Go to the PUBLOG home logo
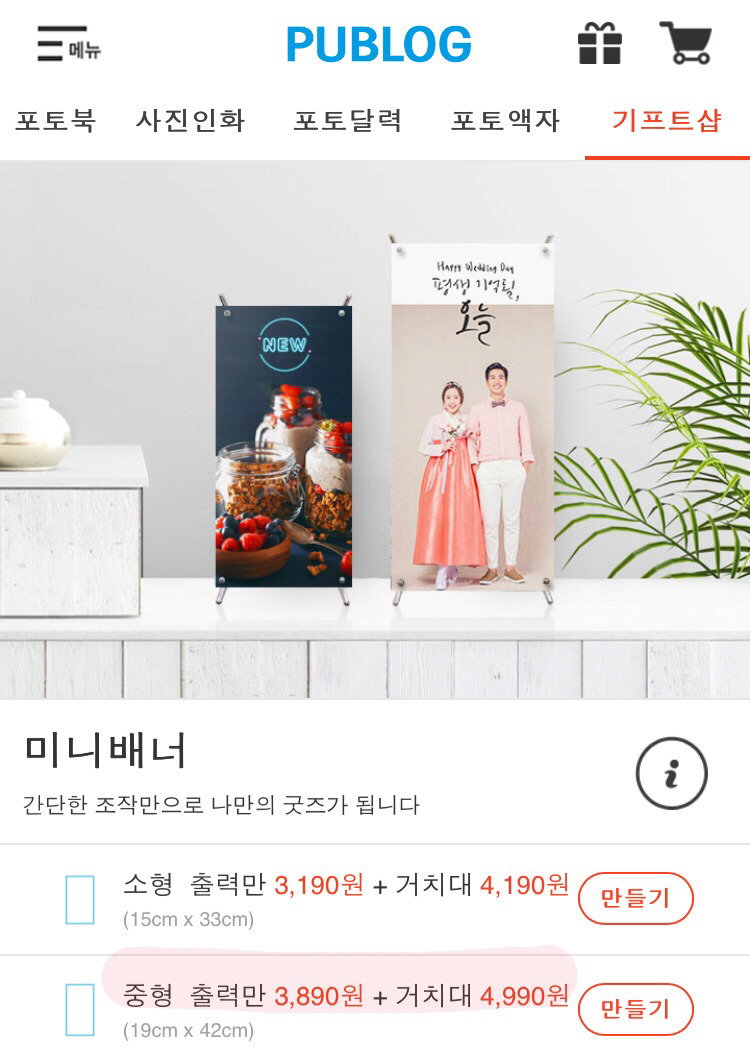 (x=378, y=45)
